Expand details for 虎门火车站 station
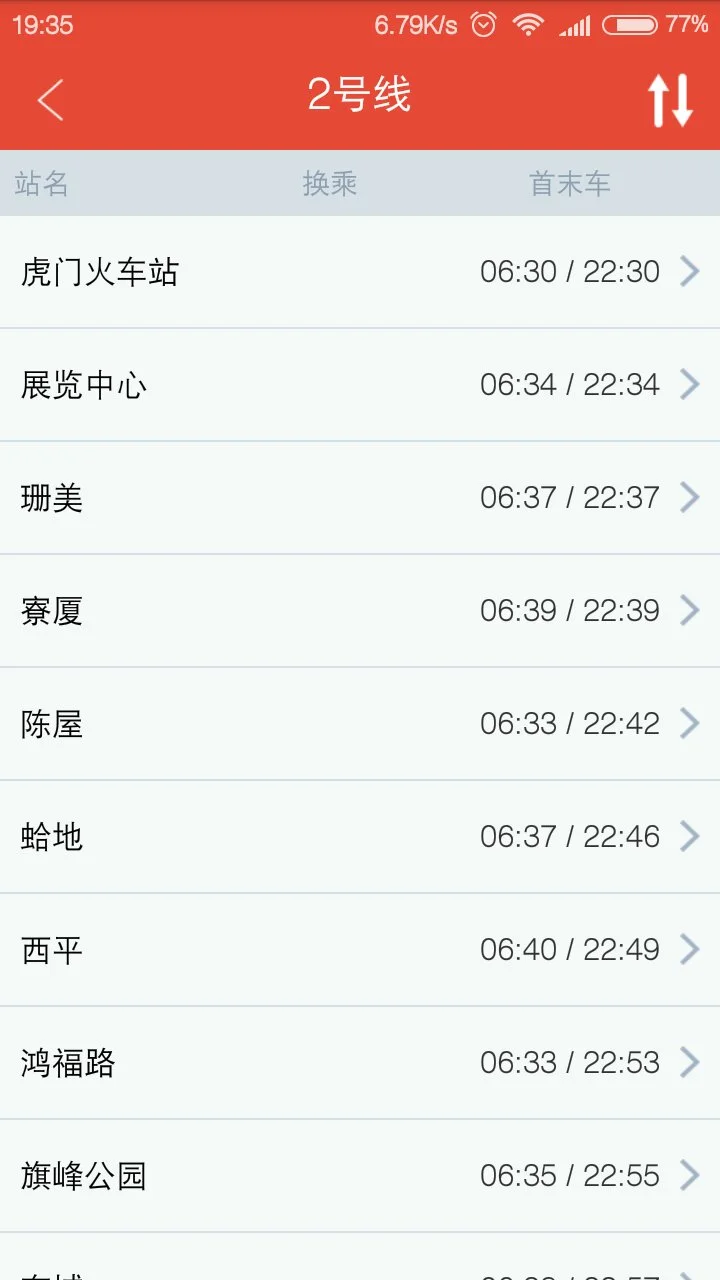The image size is (720, 1280). click(x=360, y=271)
